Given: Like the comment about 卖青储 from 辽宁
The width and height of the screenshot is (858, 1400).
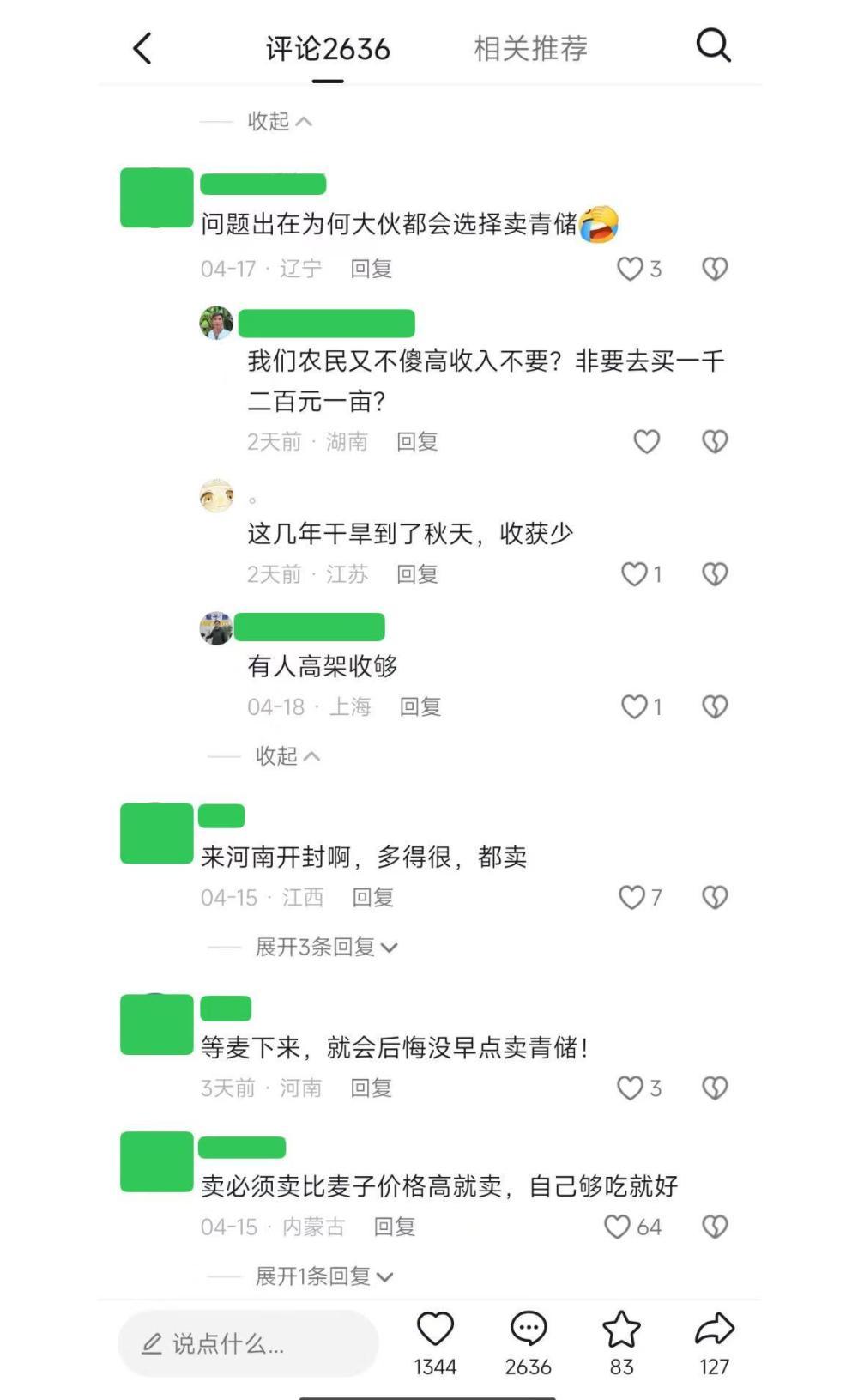Looking at the screenshot, I should pyautogui.click(x=631, y=269).
